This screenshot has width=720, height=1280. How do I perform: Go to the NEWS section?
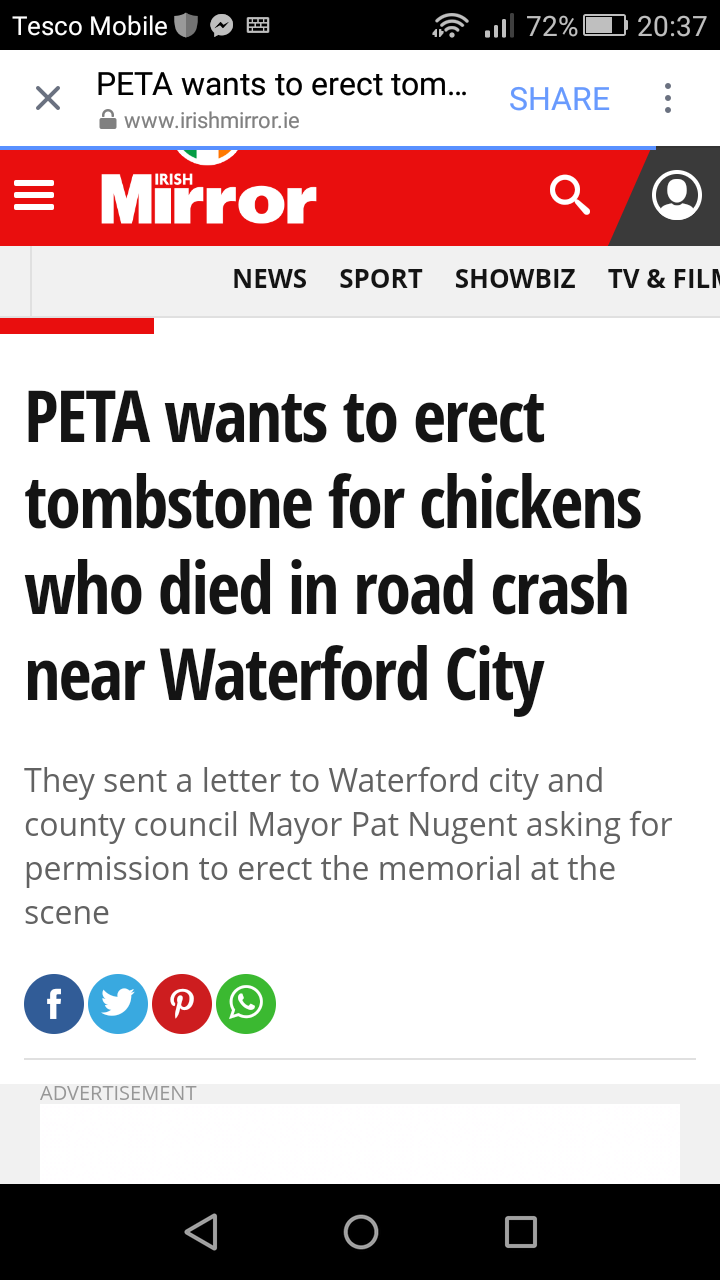(270, 279)
